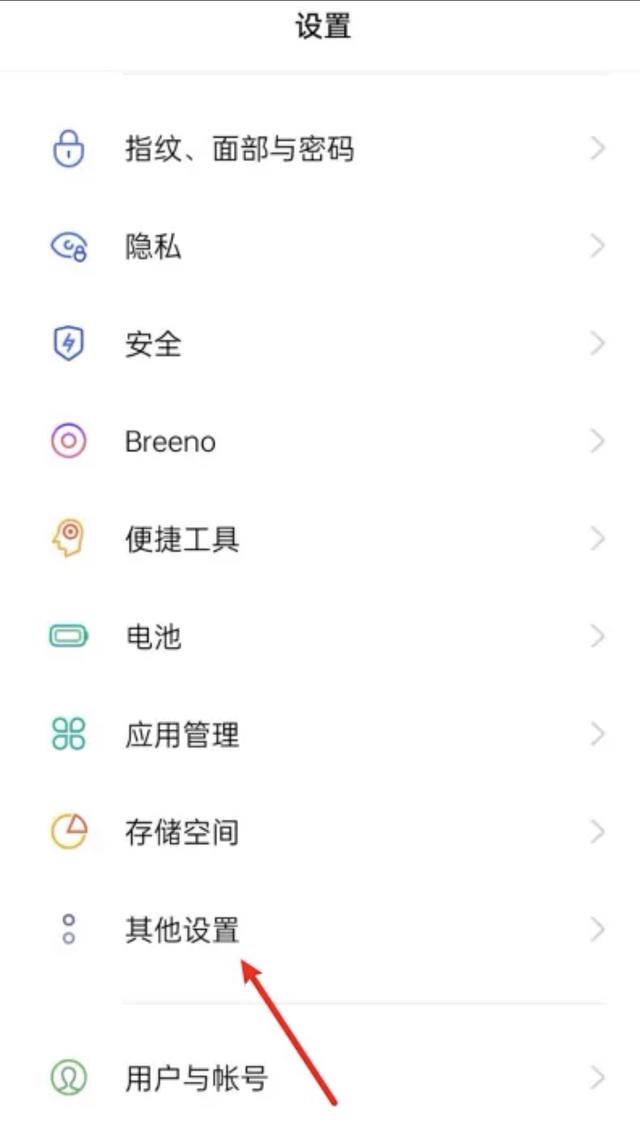This screenshot has width=640, height=1137.
Task: View 存储空间 details
Action: pos(320,832)
